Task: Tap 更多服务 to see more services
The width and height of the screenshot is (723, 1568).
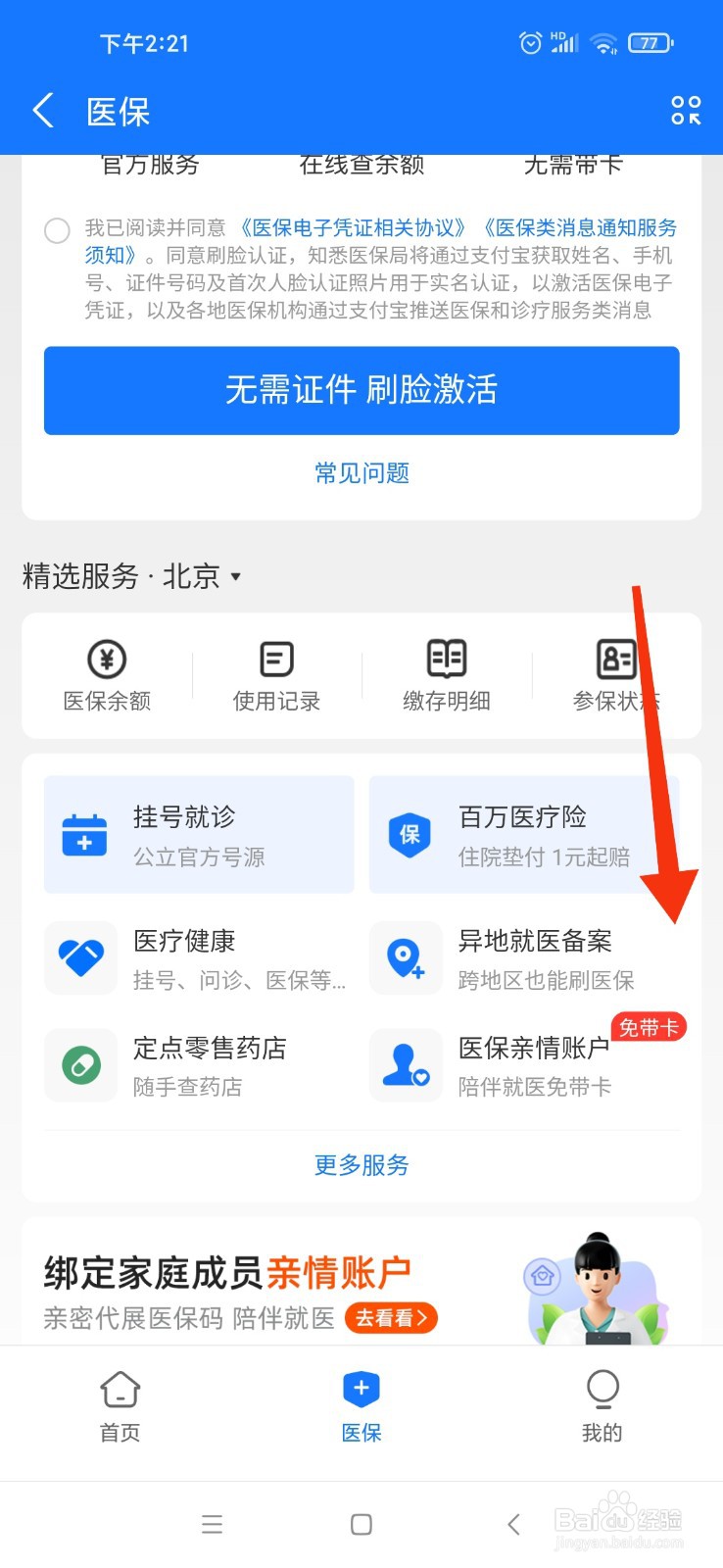Action: 361,1165
